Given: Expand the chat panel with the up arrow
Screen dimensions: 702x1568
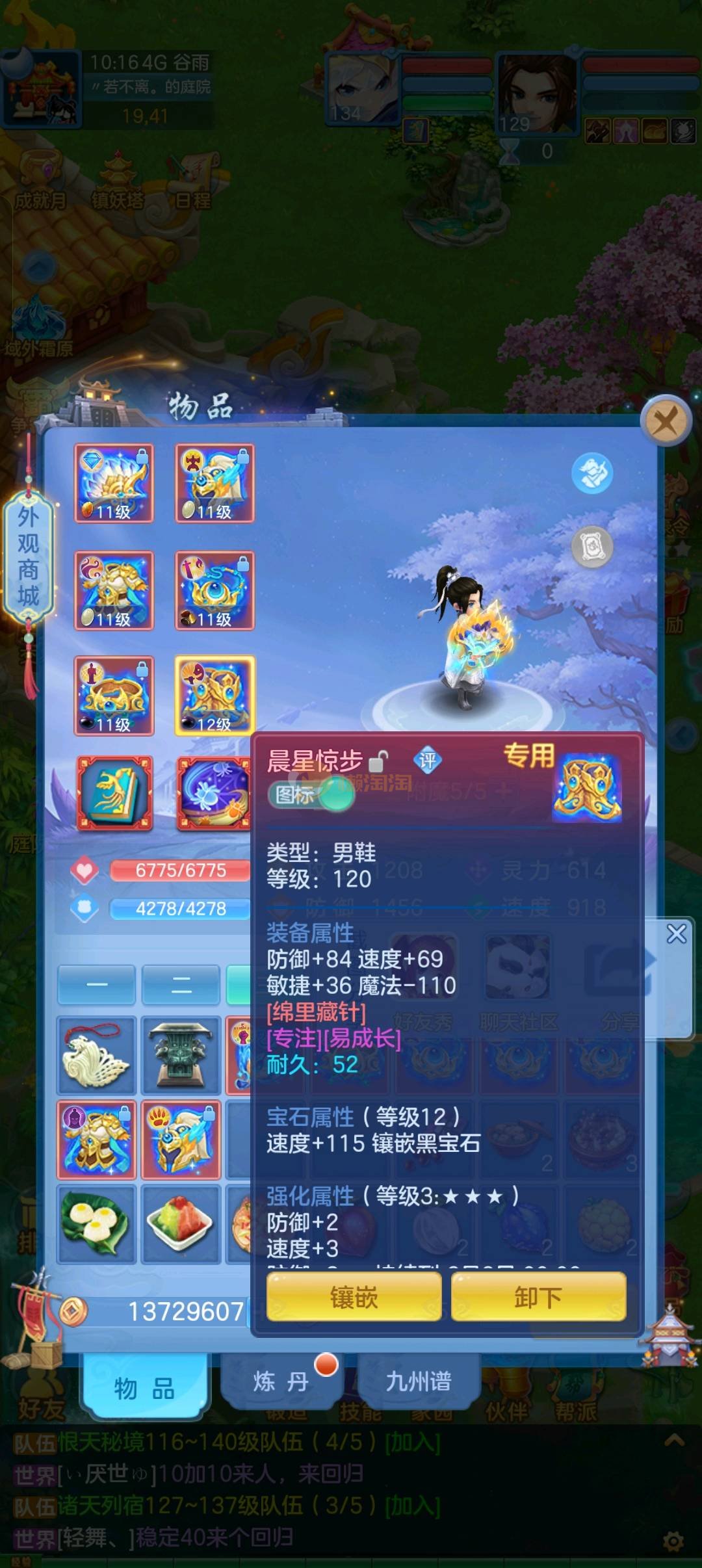Looking at the screenshot, I should [x=674, y=1440].
